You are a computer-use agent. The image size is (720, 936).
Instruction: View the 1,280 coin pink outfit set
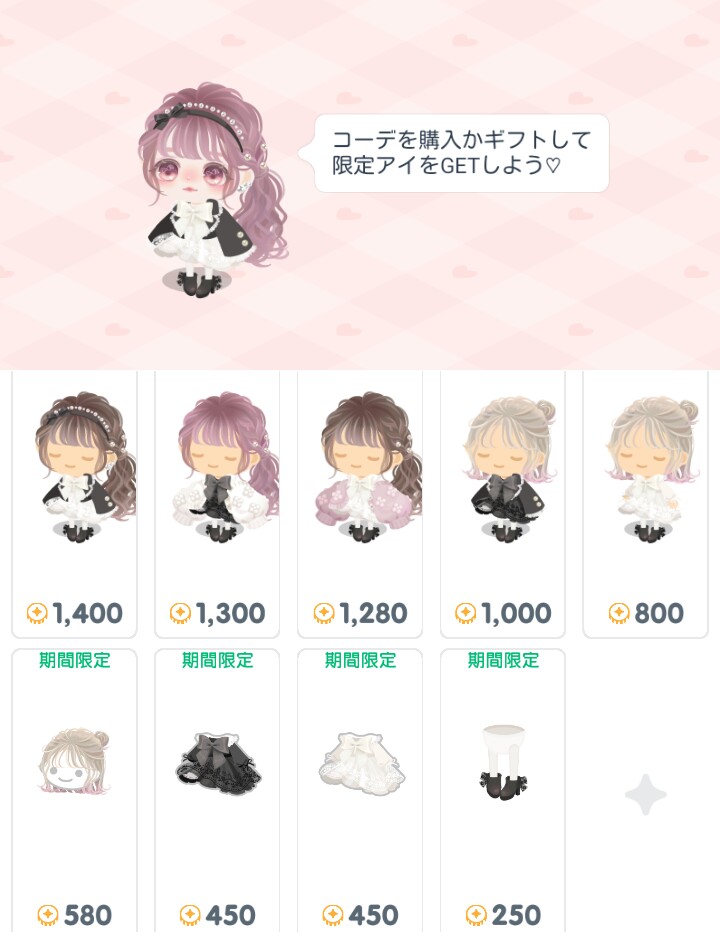pyautogui.click(x=360, y=504)
